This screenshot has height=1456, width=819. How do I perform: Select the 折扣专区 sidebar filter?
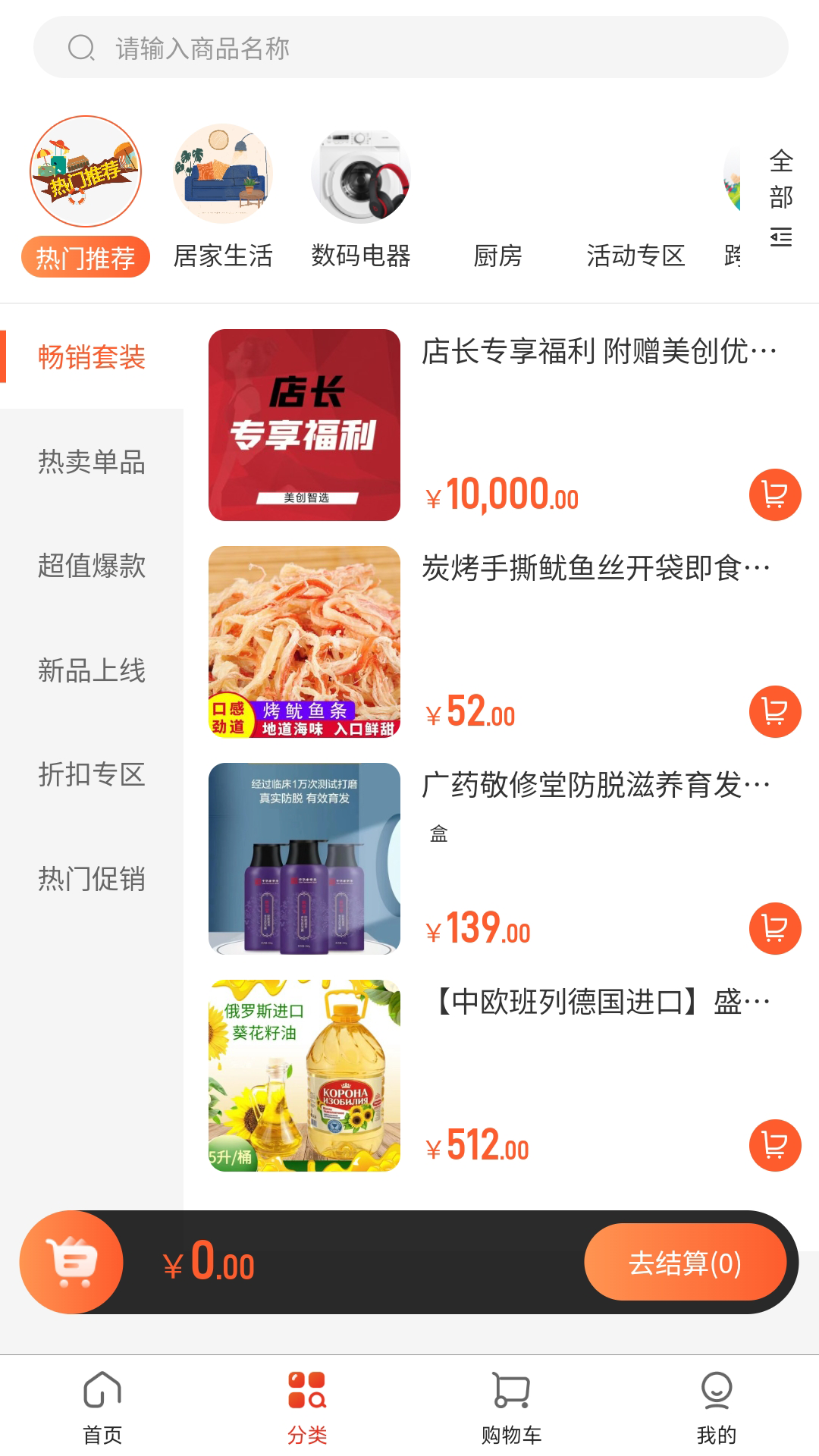[x=91, y=776]
